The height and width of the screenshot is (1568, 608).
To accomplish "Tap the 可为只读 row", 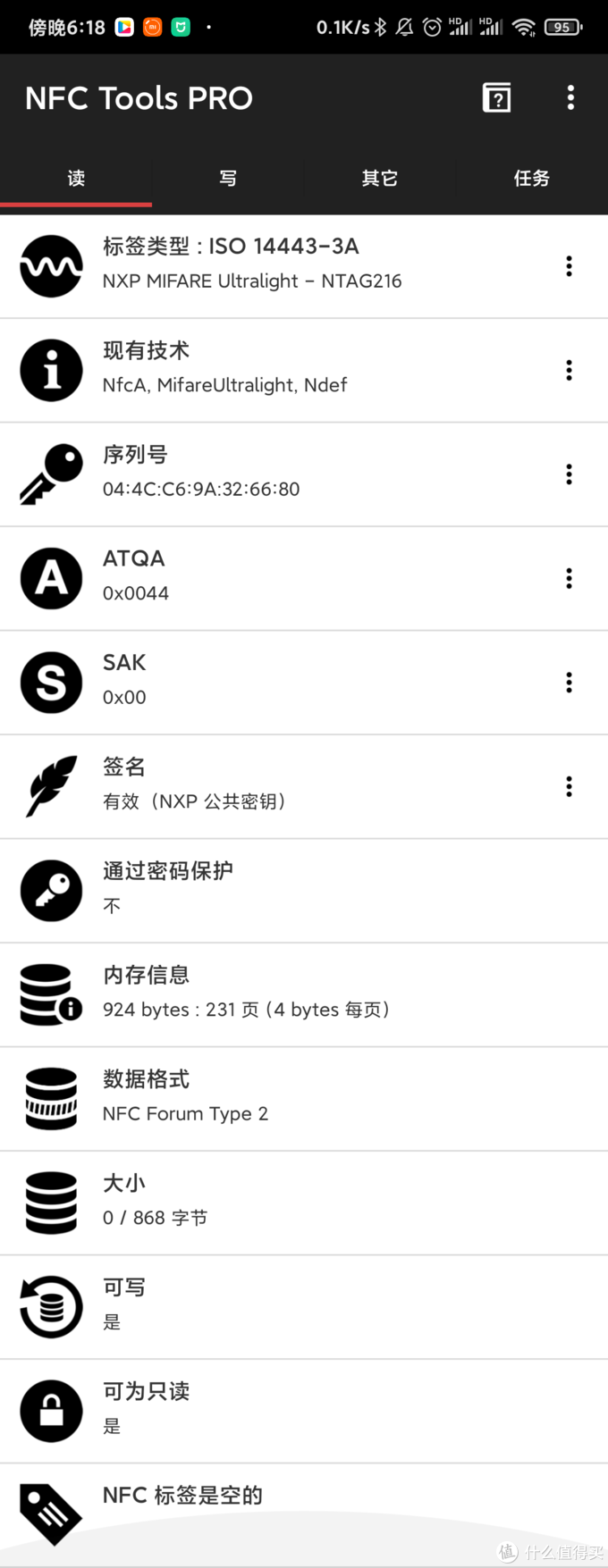I will coord(304,1412).
